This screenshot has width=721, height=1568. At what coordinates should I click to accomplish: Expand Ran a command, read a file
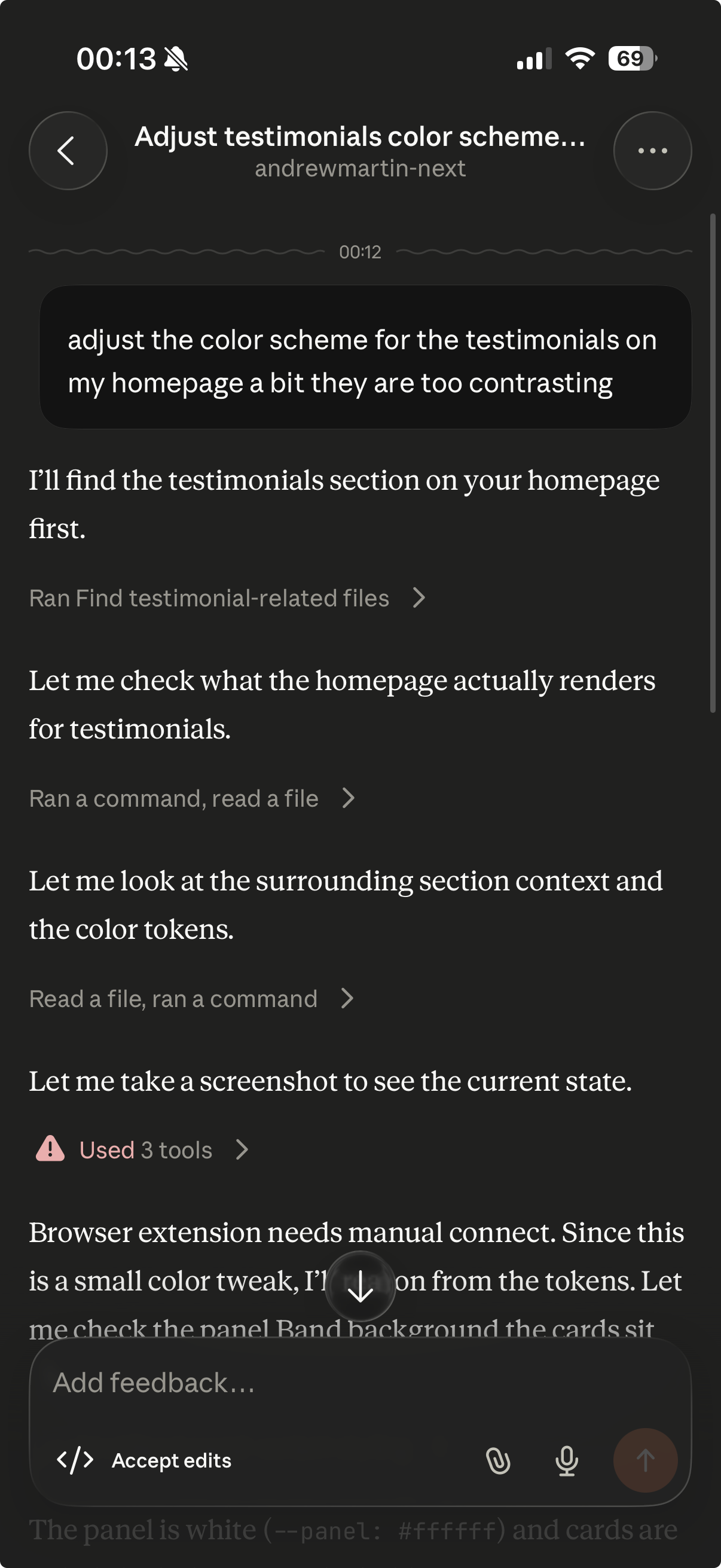(x=192, y=798)
